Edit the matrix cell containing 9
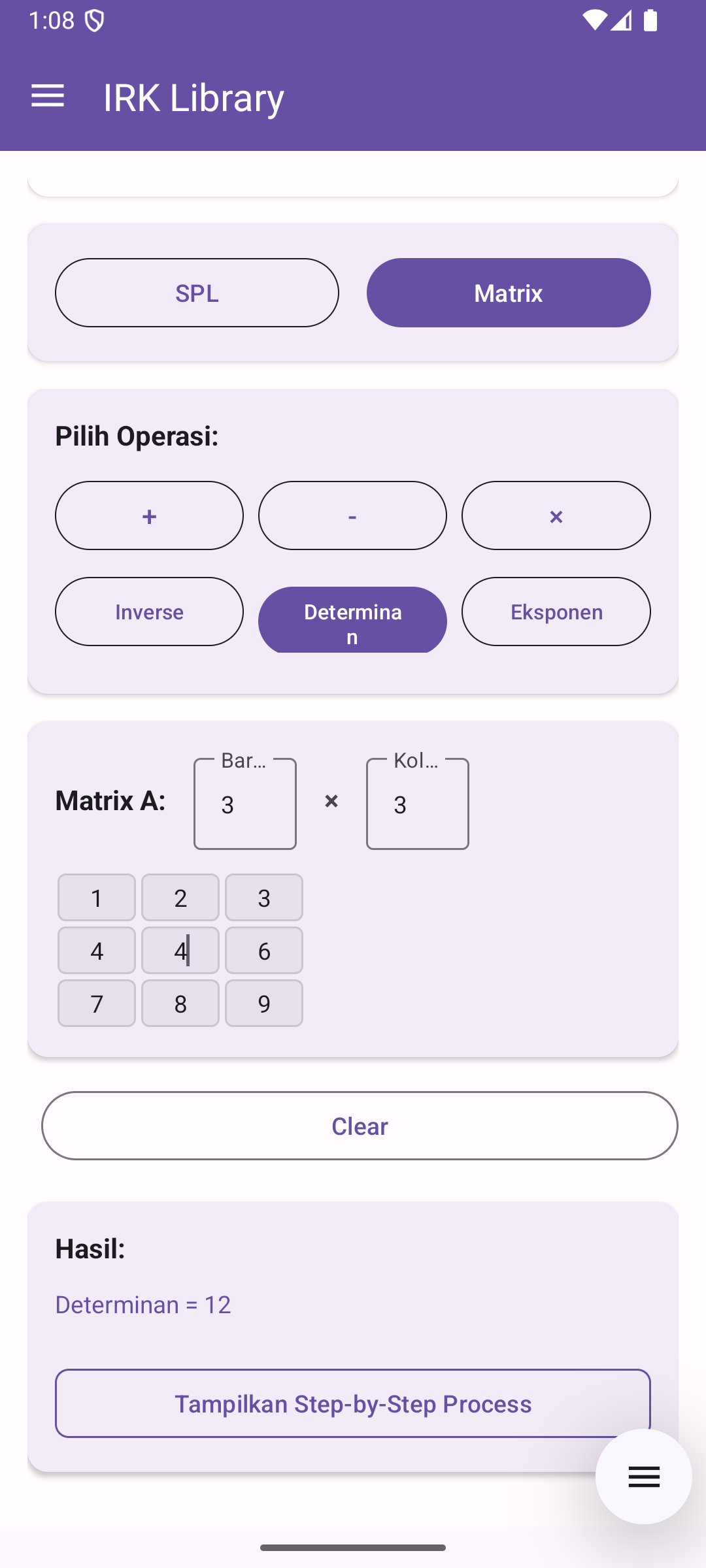This screenshot has height=1568, width=706. (x=264, y=1004)
